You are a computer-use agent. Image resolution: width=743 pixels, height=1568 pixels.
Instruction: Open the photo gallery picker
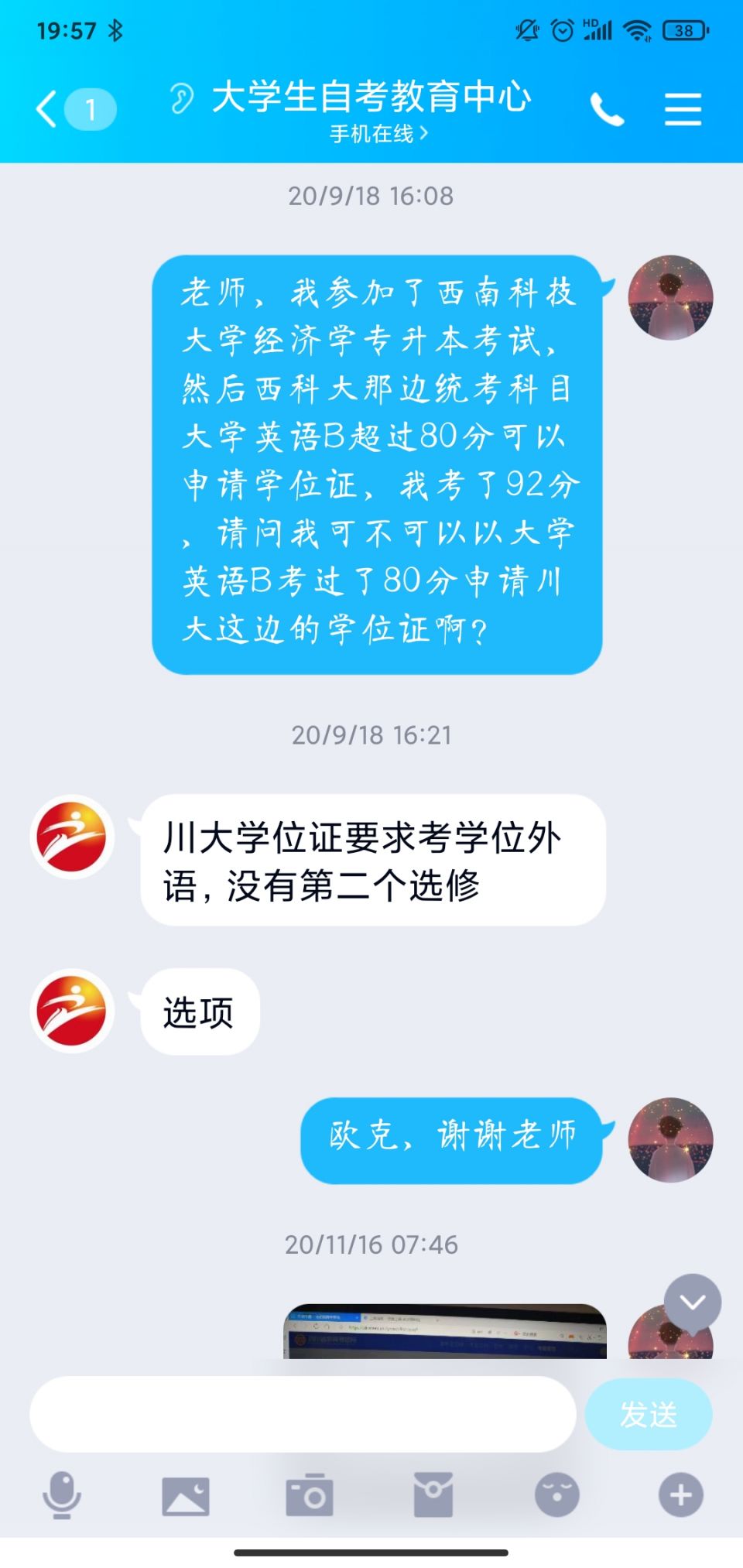pos(185,1494)
